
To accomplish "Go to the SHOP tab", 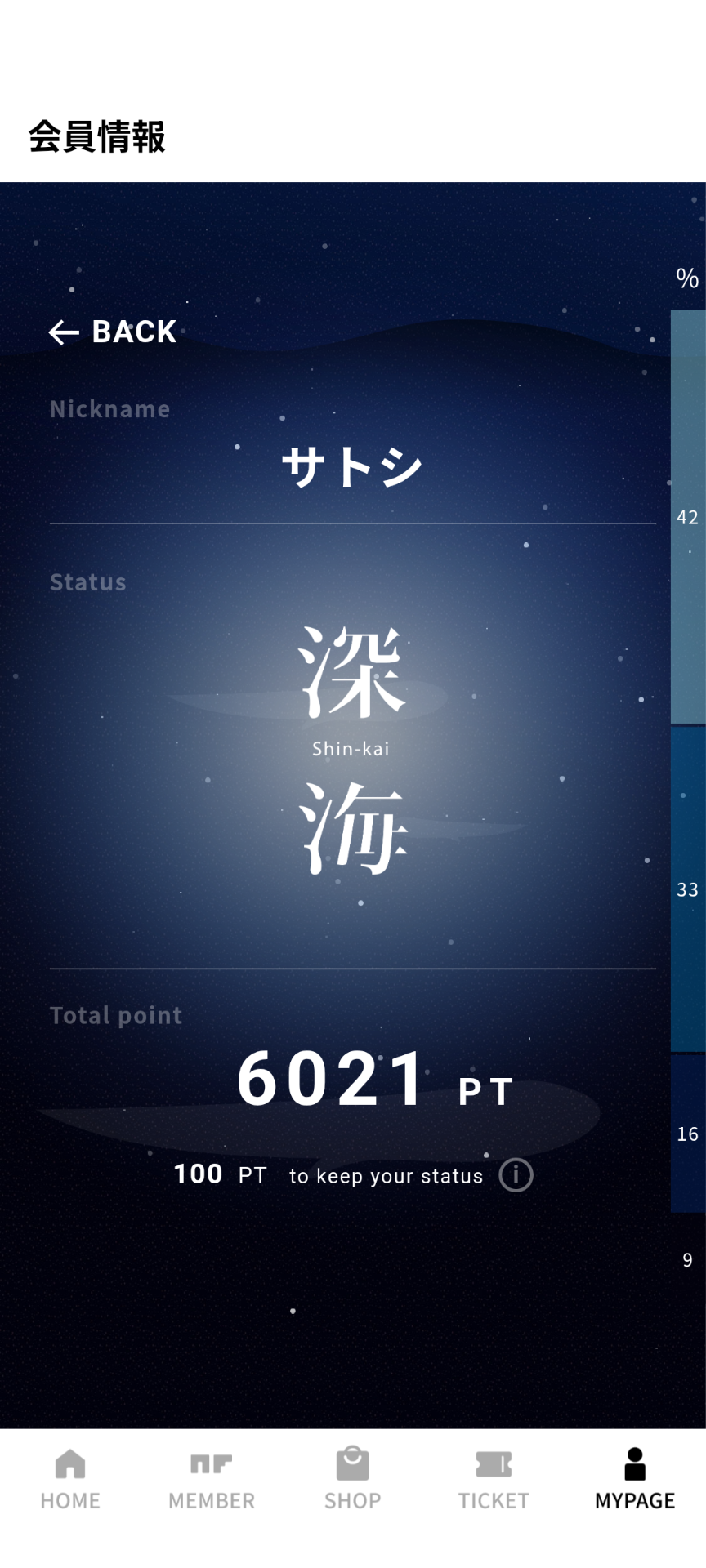I will (x=352, y=1479).
